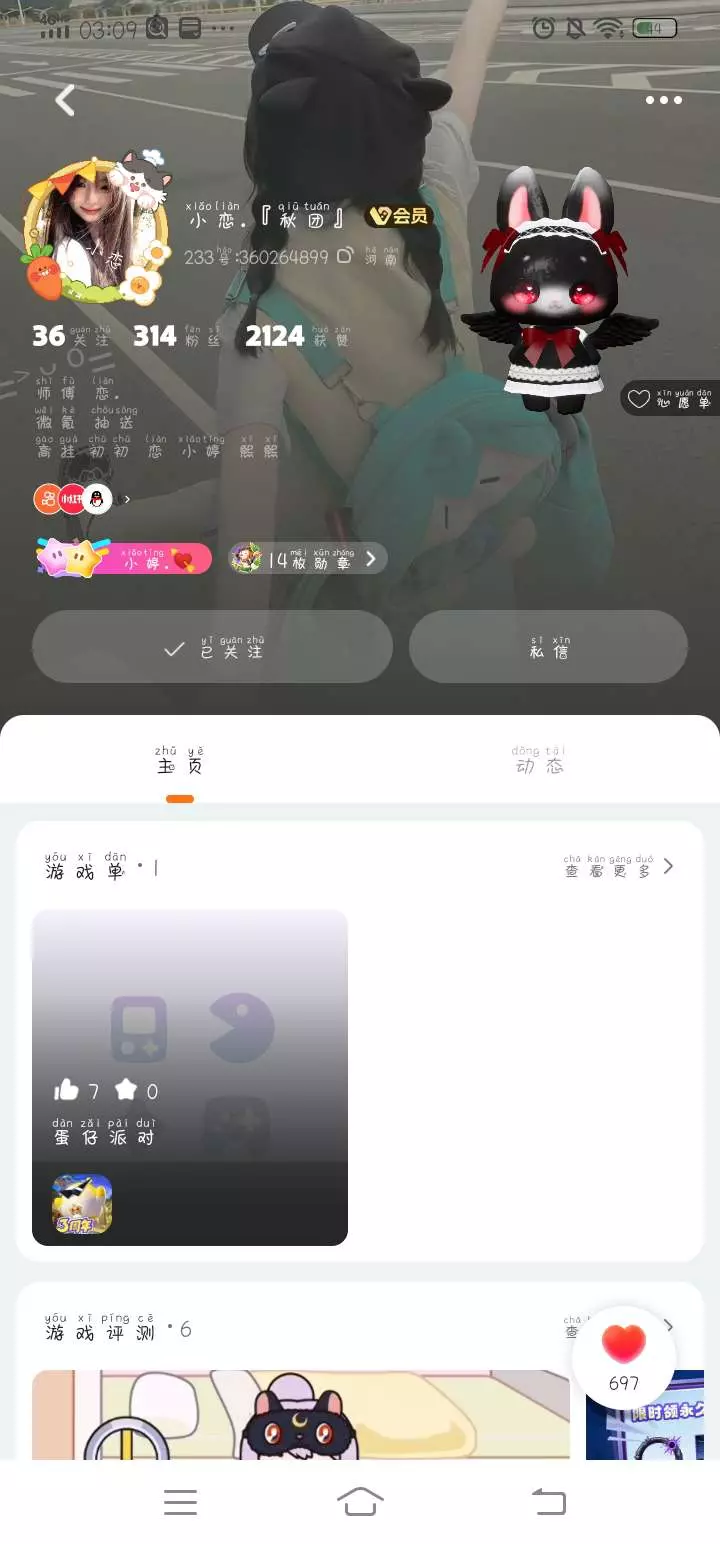Open the 314 粉丝 followers list
This screenshot has height=1544, width=720.
tap(177, 336)
